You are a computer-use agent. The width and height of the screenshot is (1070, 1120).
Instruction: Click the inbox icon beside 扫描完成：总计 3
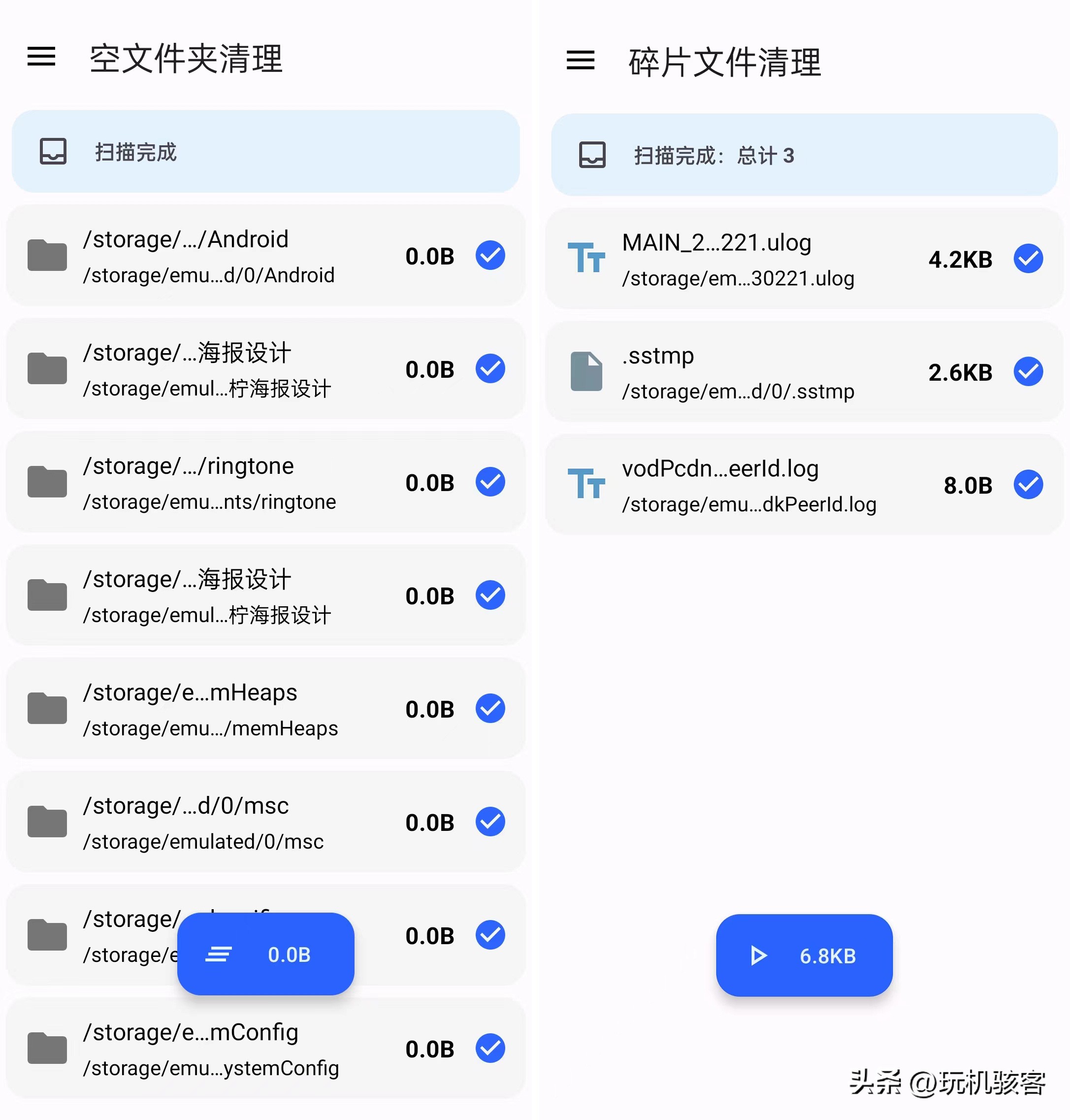pyautogui.click(x=591, y=156)
